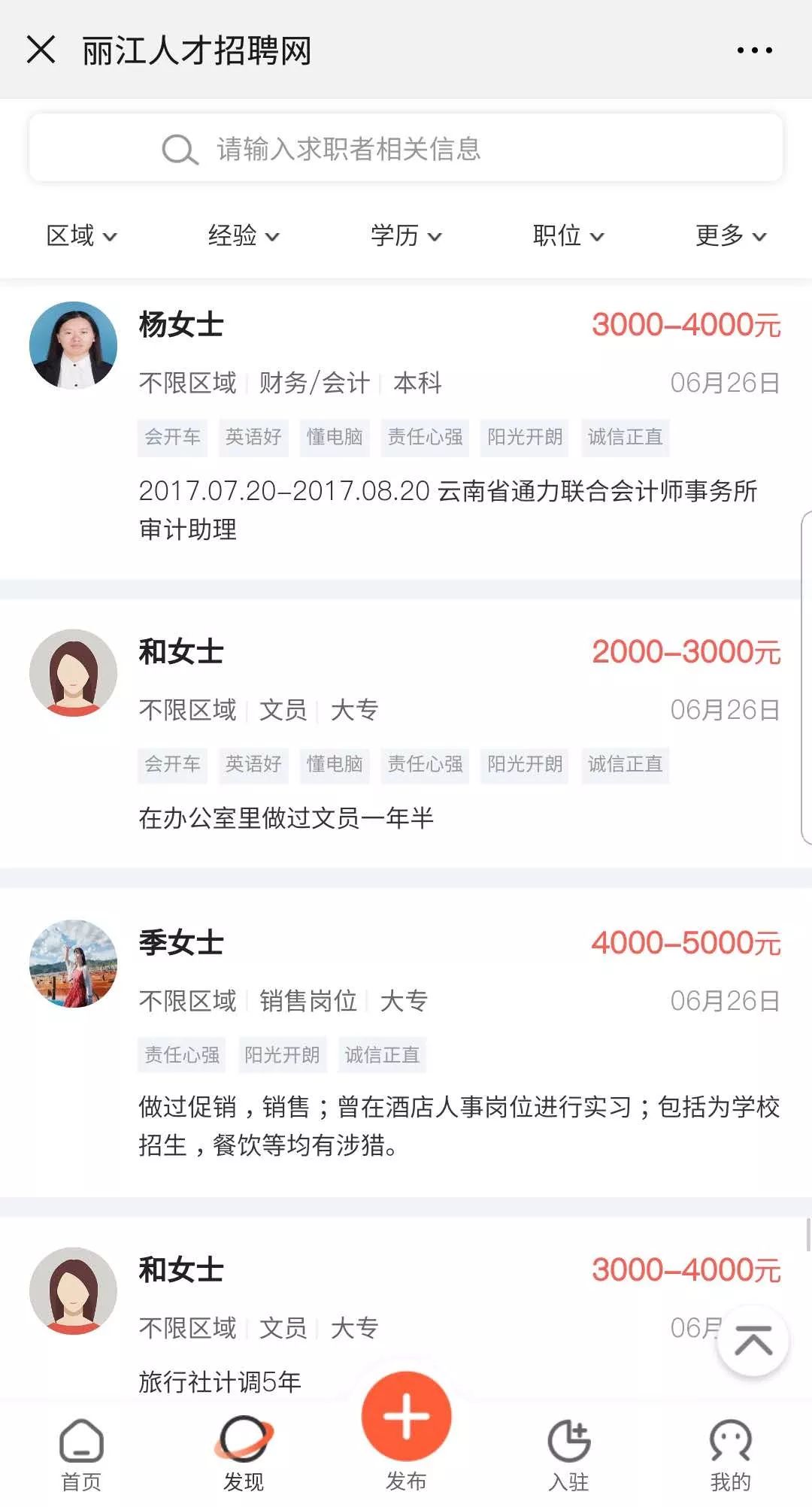The height and width of the screenshot is (1507, 812).
Task: Jump back to top with the arrow button
Action: (753, 1341)
